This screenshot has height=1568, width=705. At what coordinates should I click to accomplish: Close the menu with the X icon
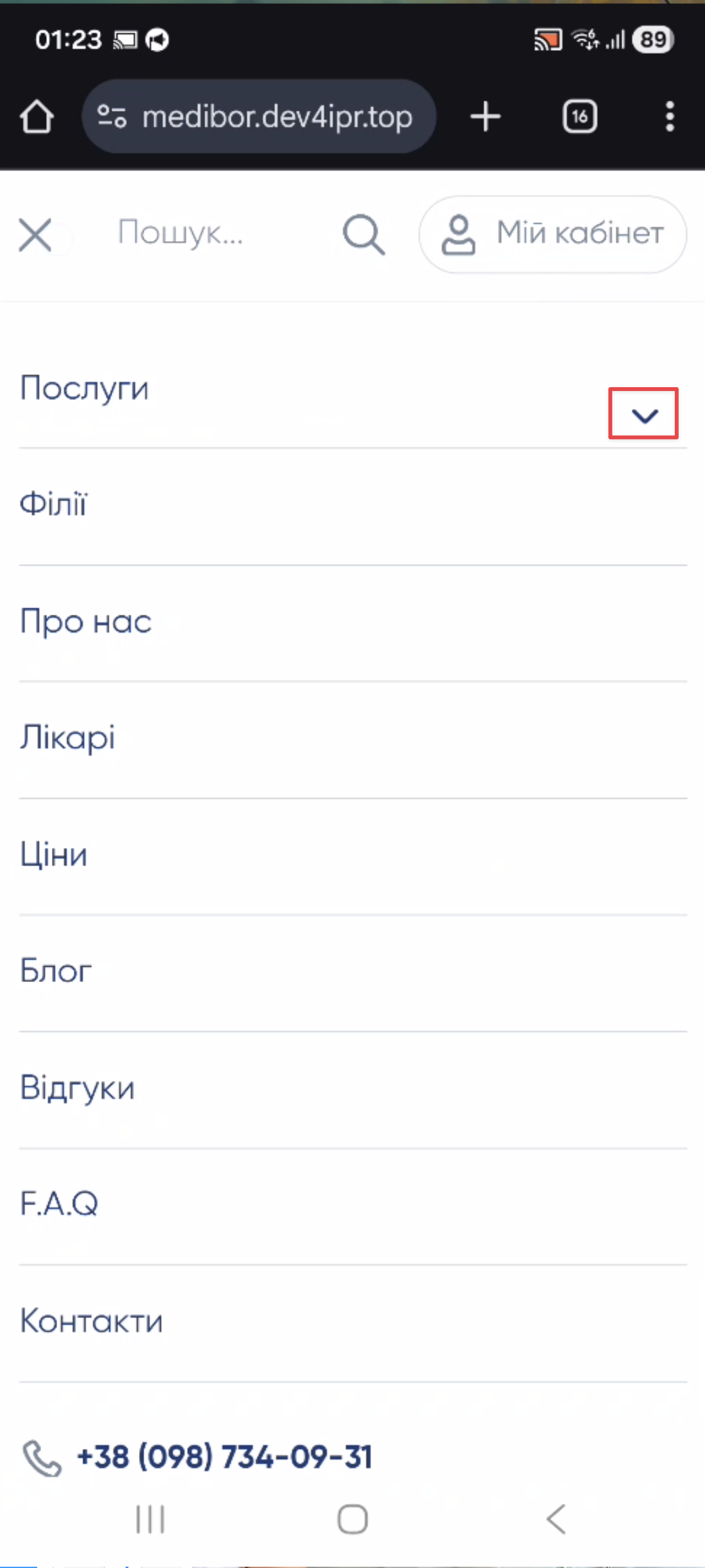coord(35,235)
